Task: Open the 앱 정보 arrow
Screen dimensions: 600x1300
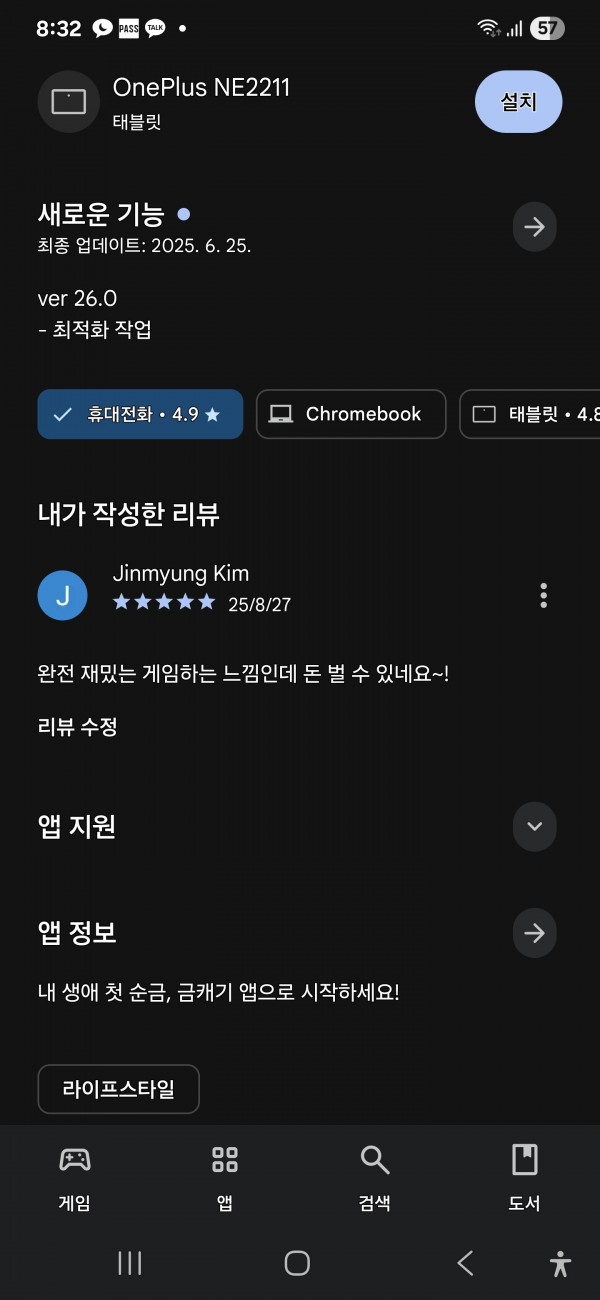Action: pyautogui.click(x=534, y=933)
